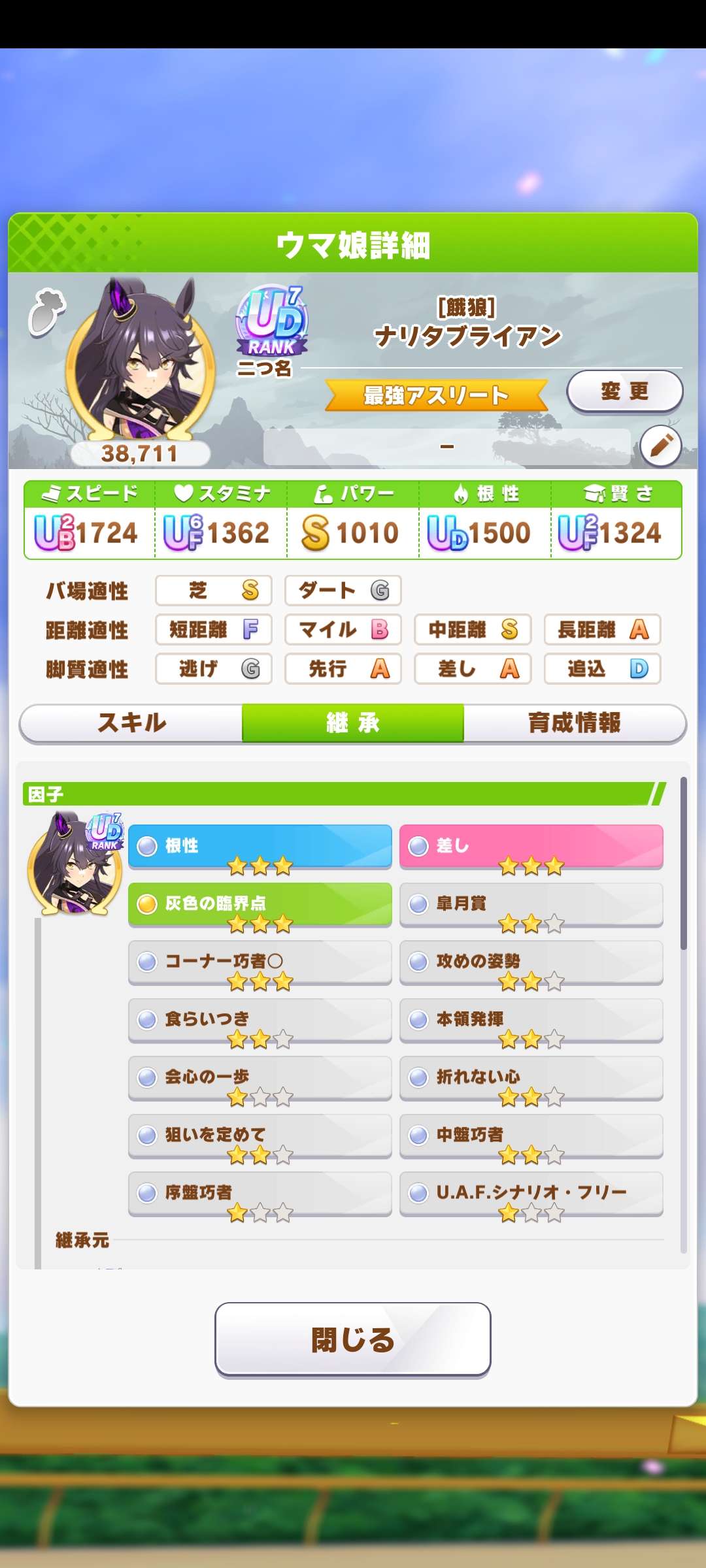The image size is (706, 1568).
Task: Show the 中盤巧者 factor info
Action: point(531,1135)
